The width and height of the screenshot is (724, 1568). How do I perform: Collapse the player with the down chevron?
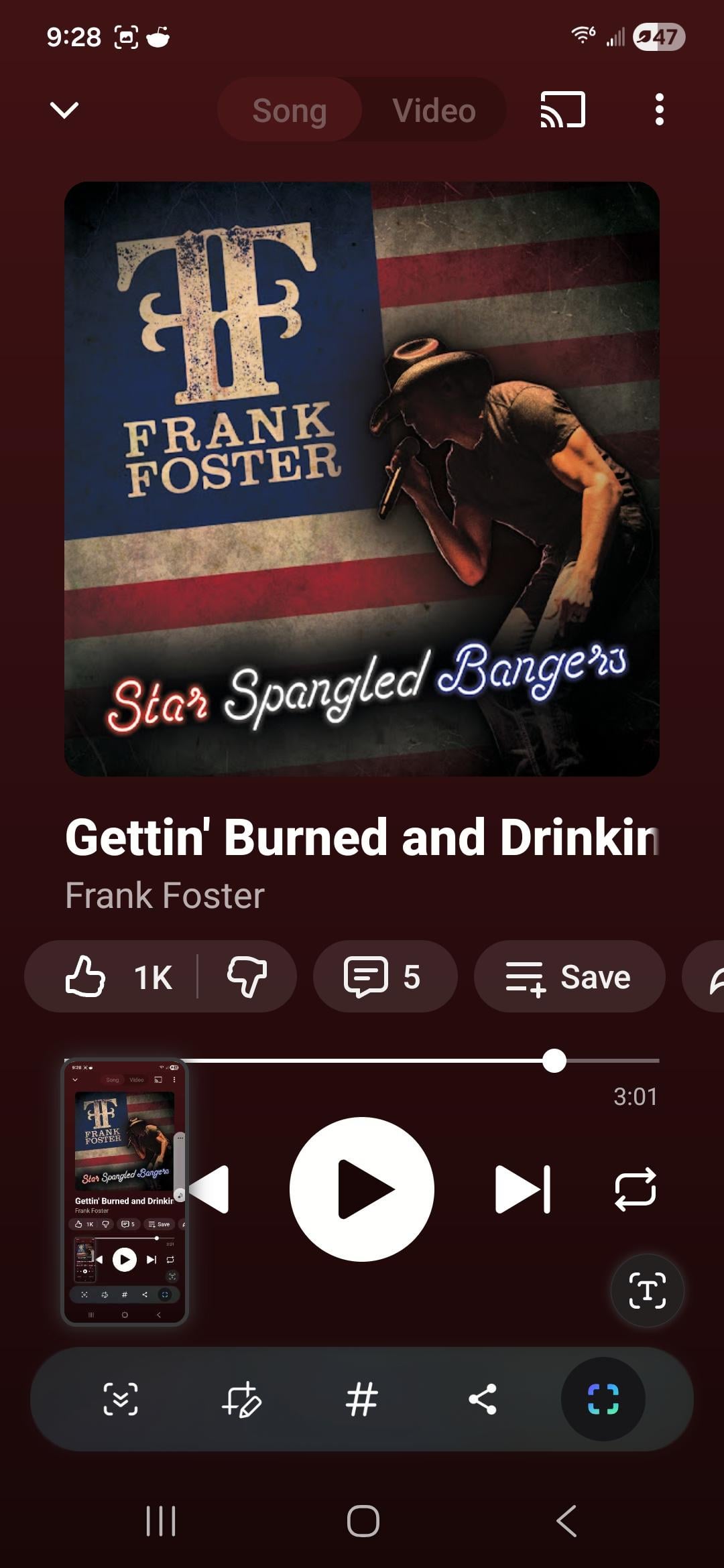coord(64,110)
